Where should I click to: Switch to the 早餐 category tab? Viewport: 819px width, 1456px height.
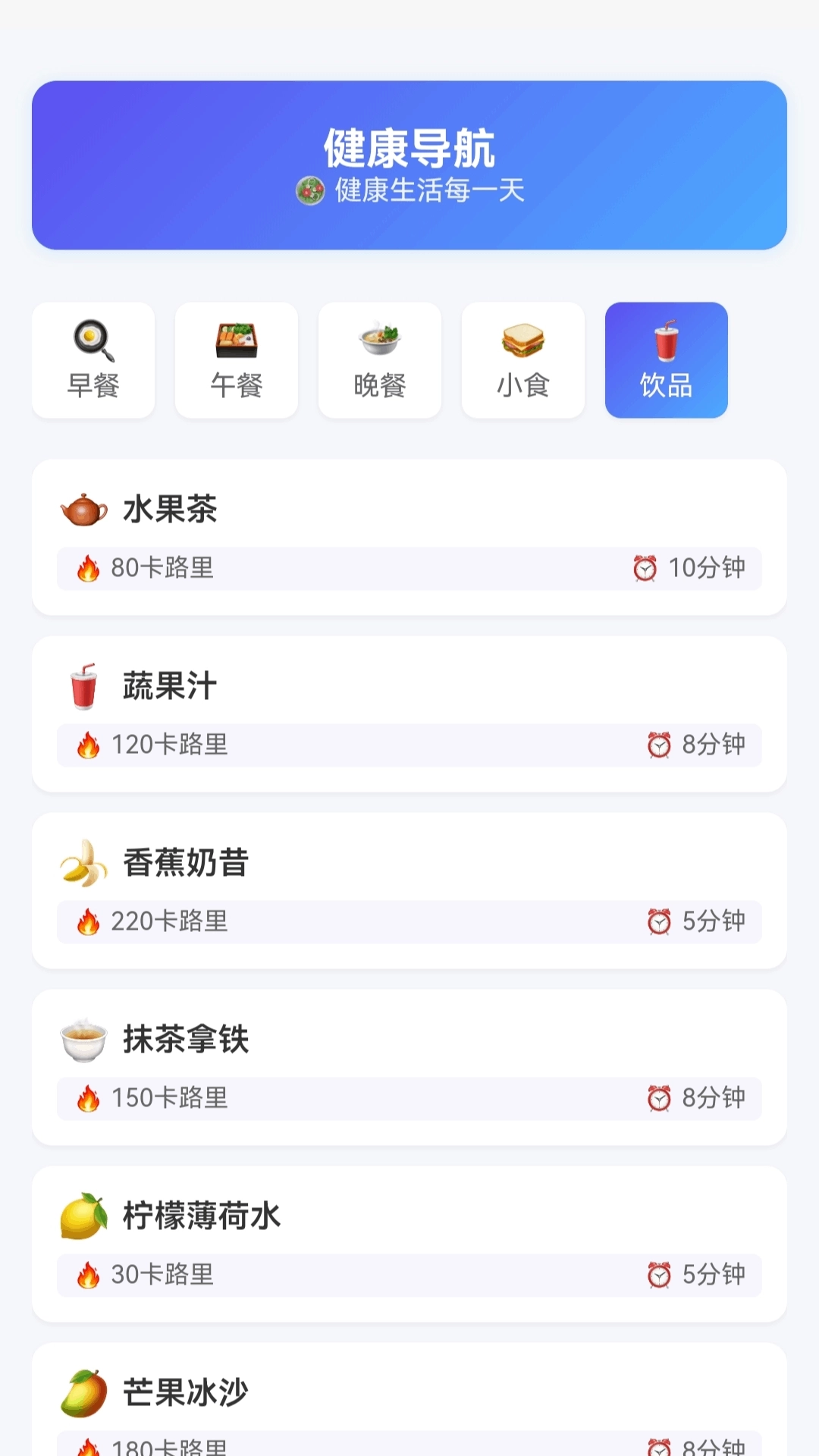point(93,360)
